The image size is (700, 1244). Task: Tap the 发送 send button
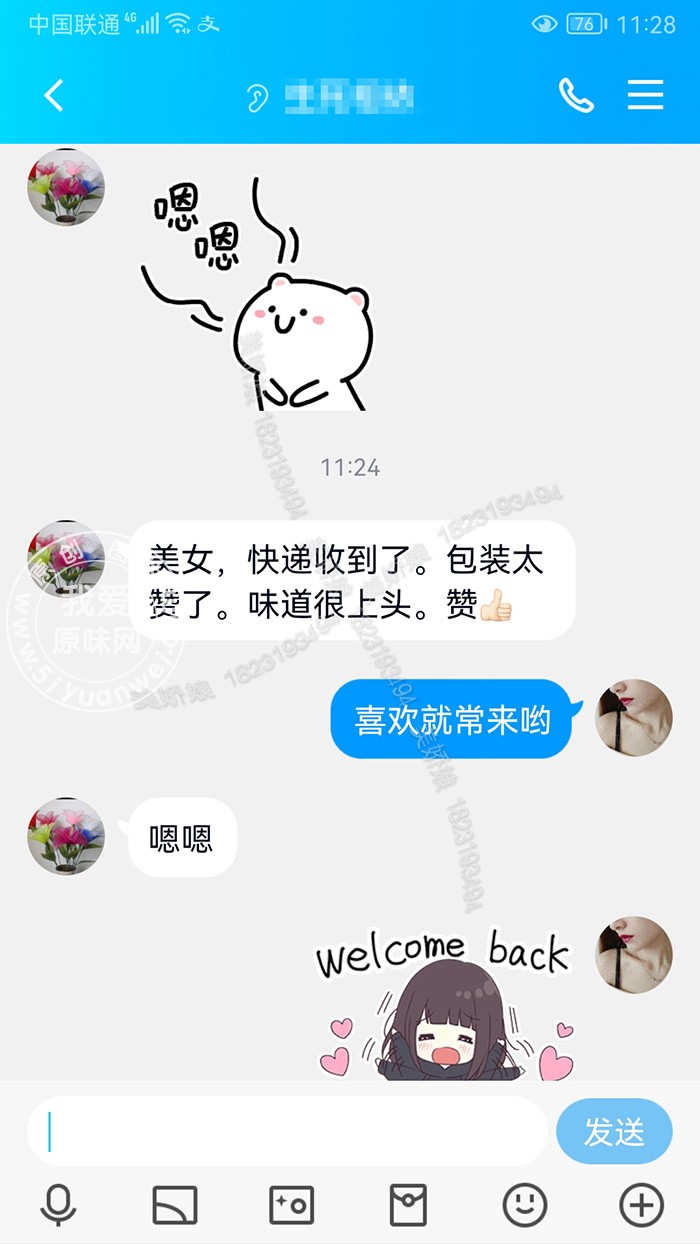click(614, 1131)
